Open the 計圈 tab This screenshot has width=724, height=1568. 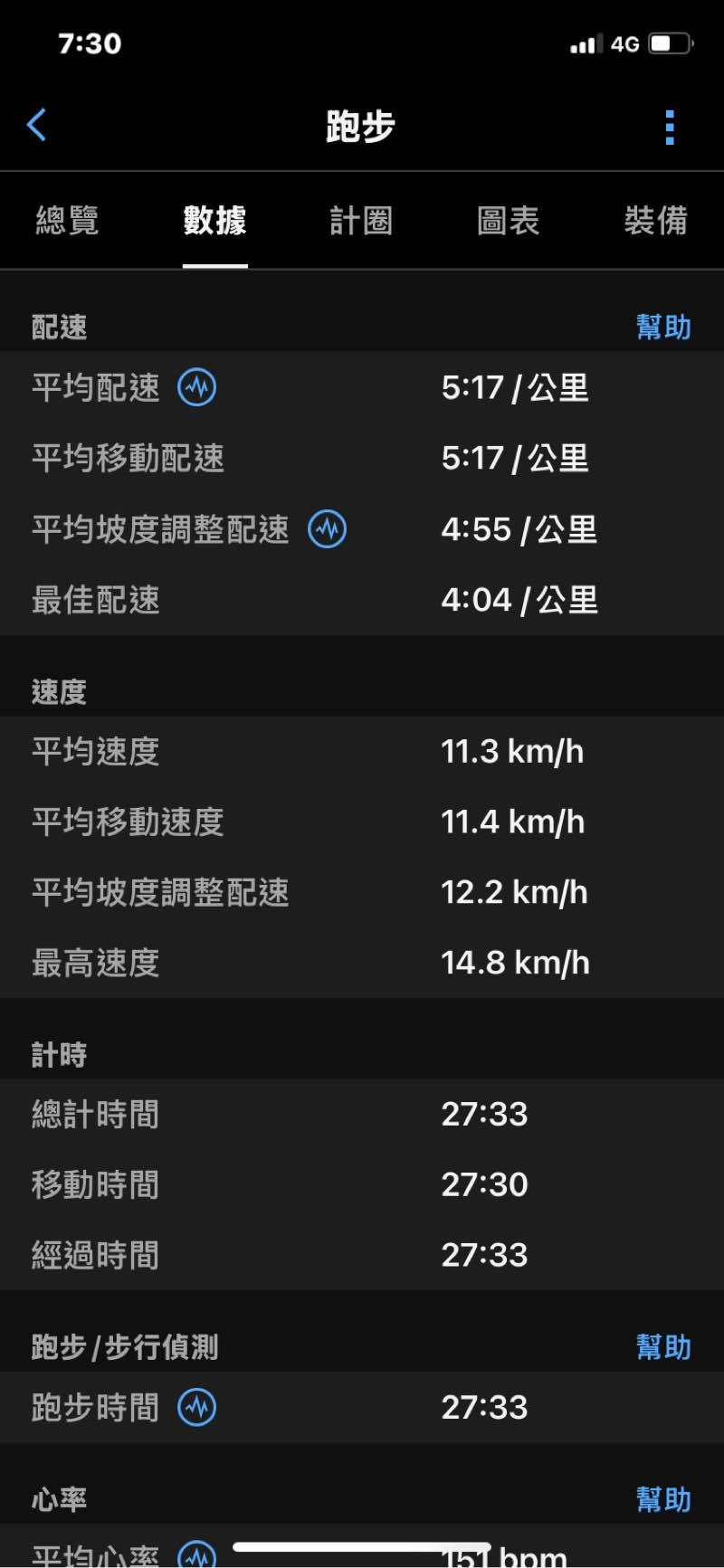coord(361,221)
